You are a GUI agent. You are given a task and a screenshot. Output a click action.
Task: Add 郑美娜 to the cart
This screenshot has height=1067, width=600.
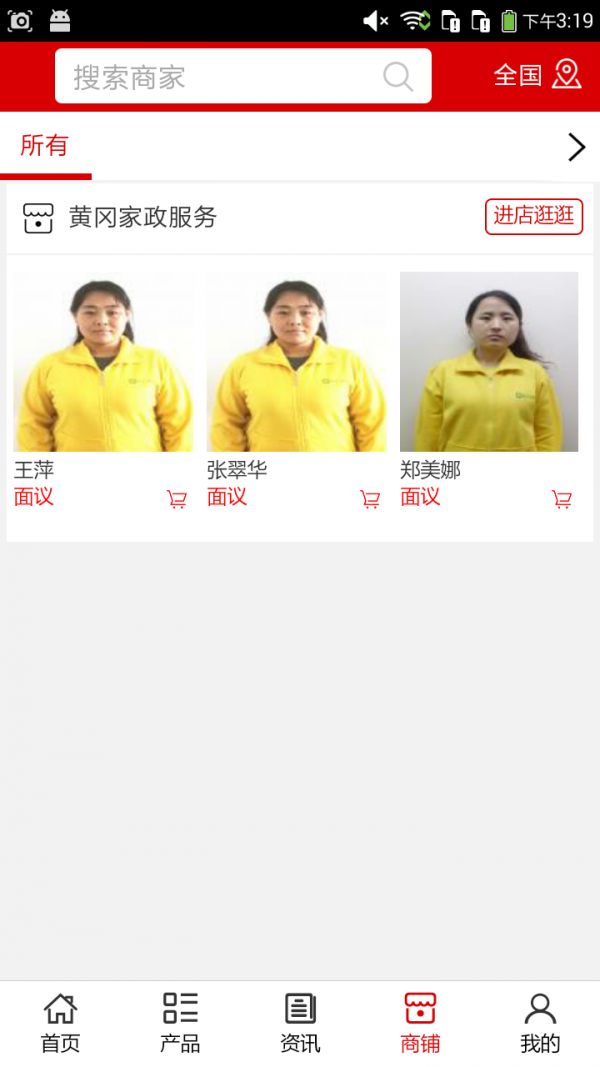click(562, 499)
